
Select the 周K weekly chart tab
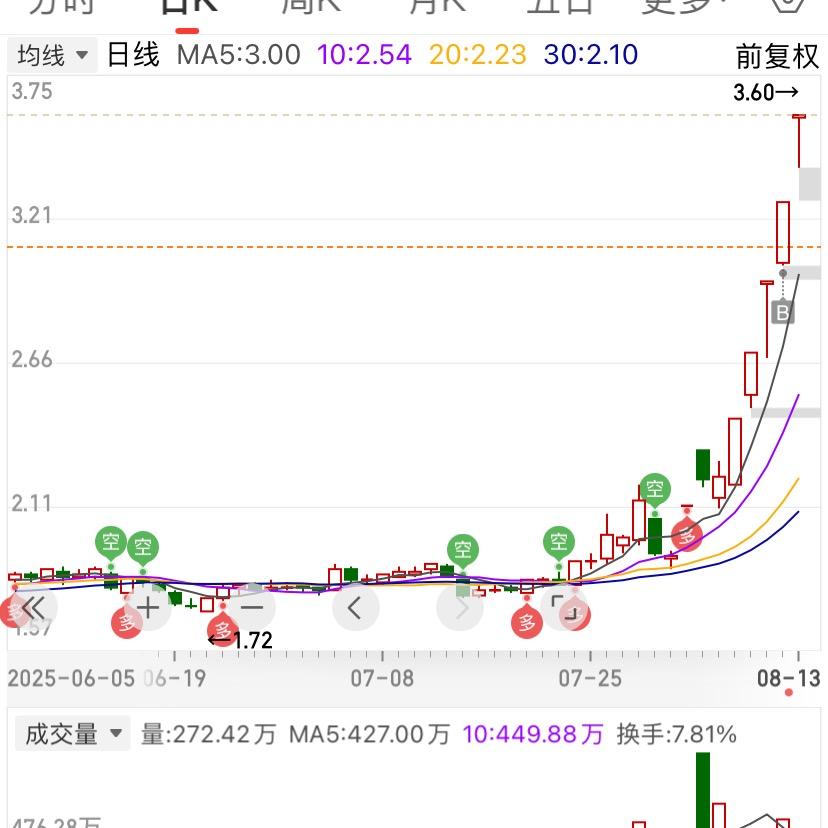(310, 6)
